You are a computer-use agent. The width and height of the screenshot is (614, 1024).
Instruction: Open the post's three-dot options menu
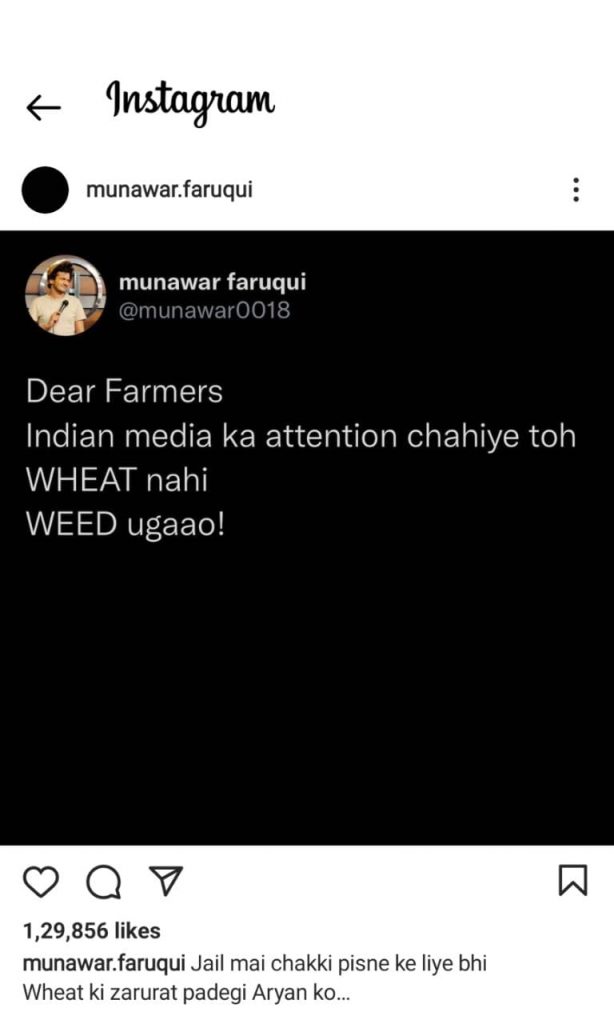click(576, 189)
